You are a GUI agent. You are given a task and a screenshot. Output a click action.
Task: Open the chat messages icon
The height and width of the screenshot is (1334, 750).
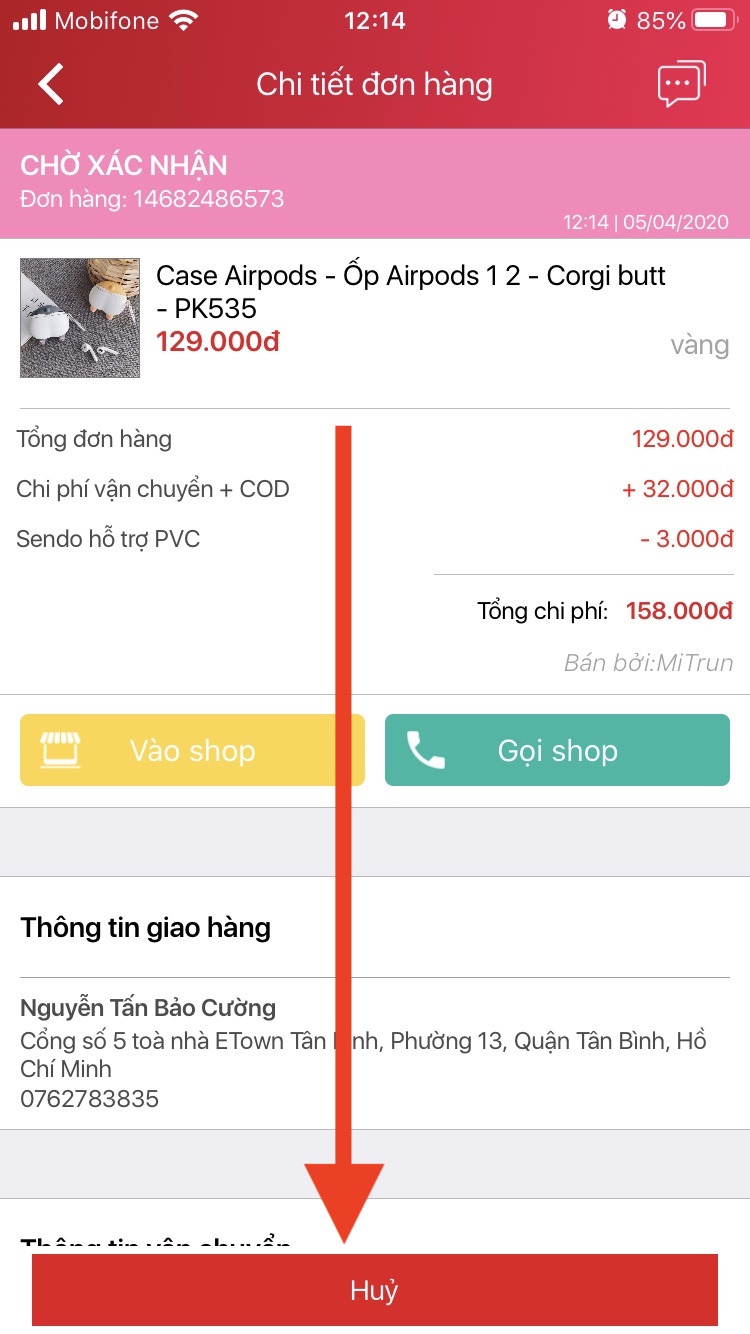(681, 84)
